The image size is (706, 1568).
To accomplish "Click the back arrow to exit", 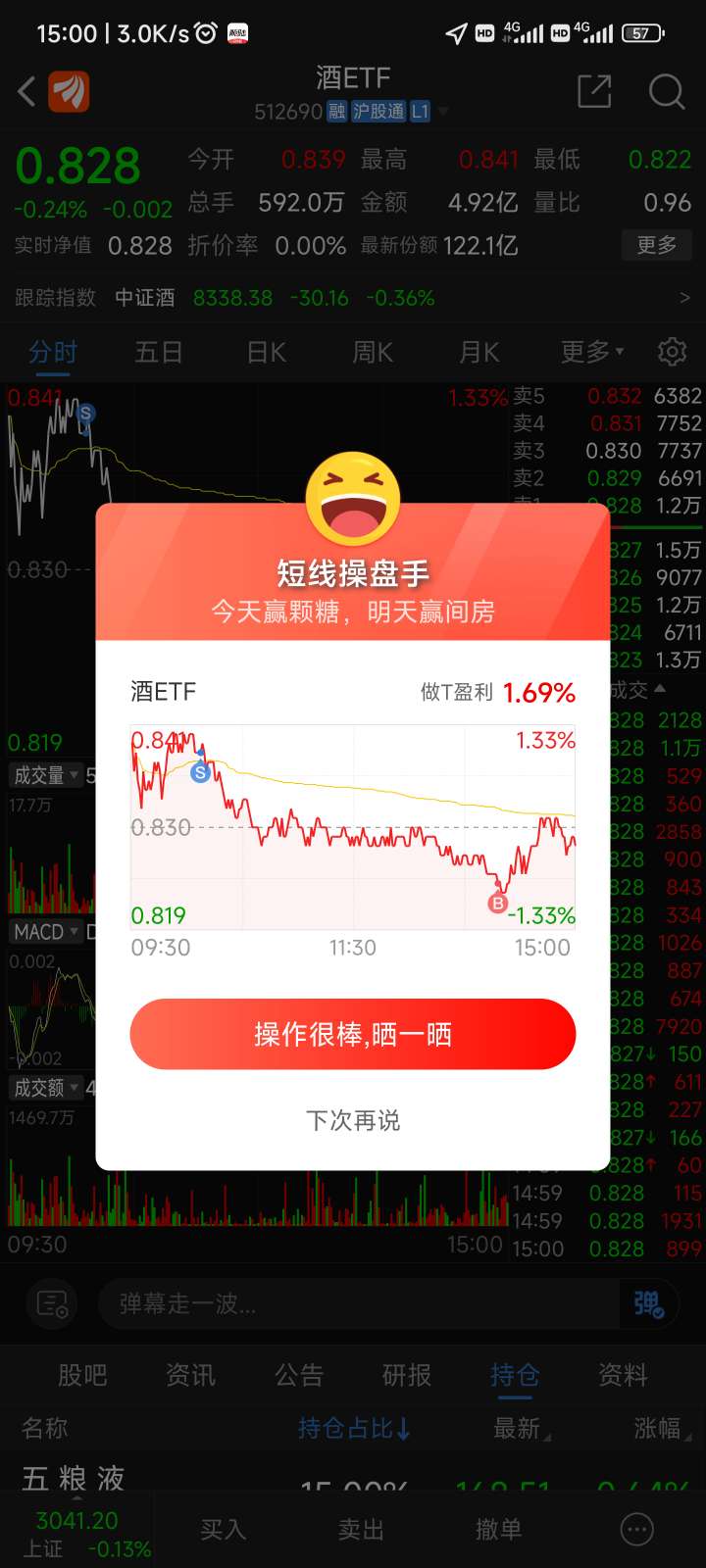I will coord(26,90).
